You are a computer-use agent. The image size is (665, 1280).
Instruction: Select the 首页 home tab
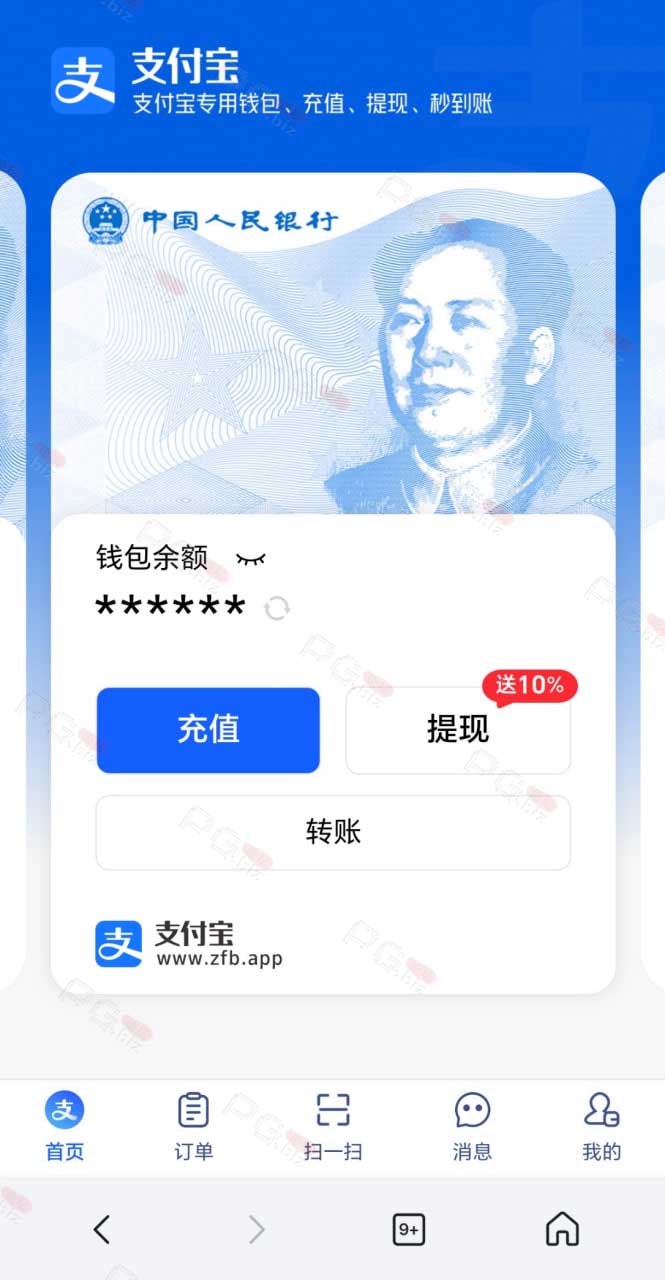tap(65, 1127)
